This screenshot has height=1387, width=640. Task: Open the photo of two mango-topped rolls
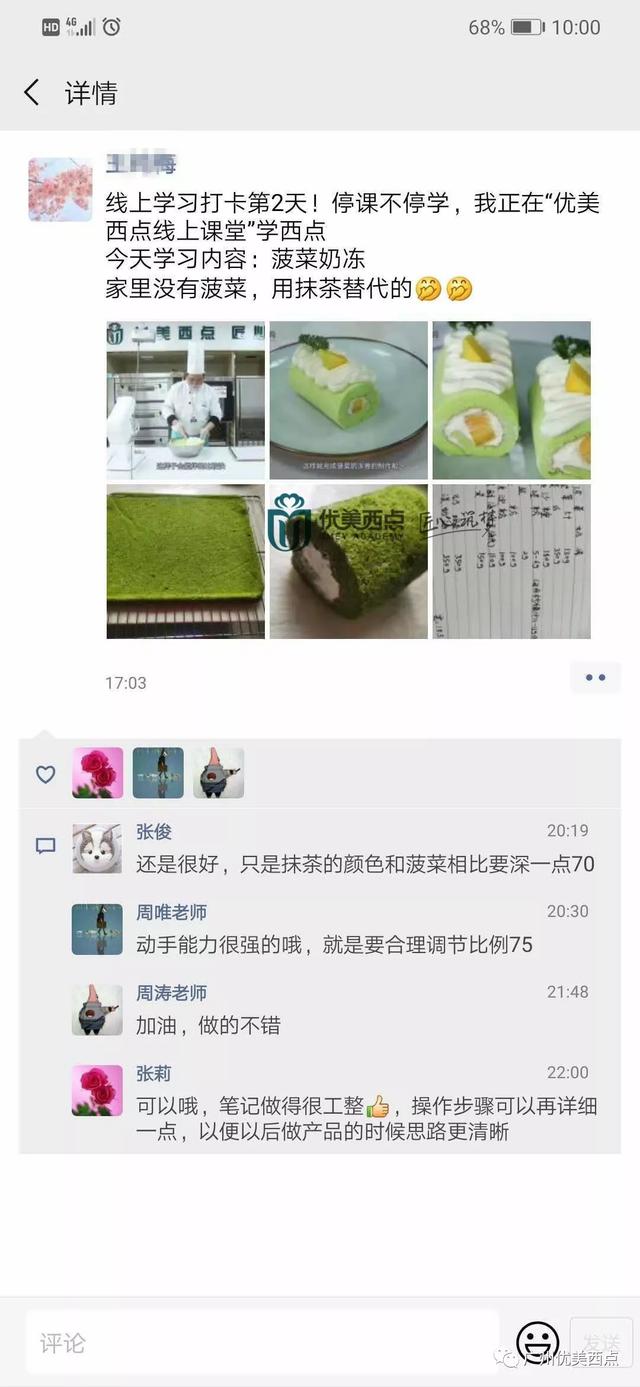coord(511,400)
